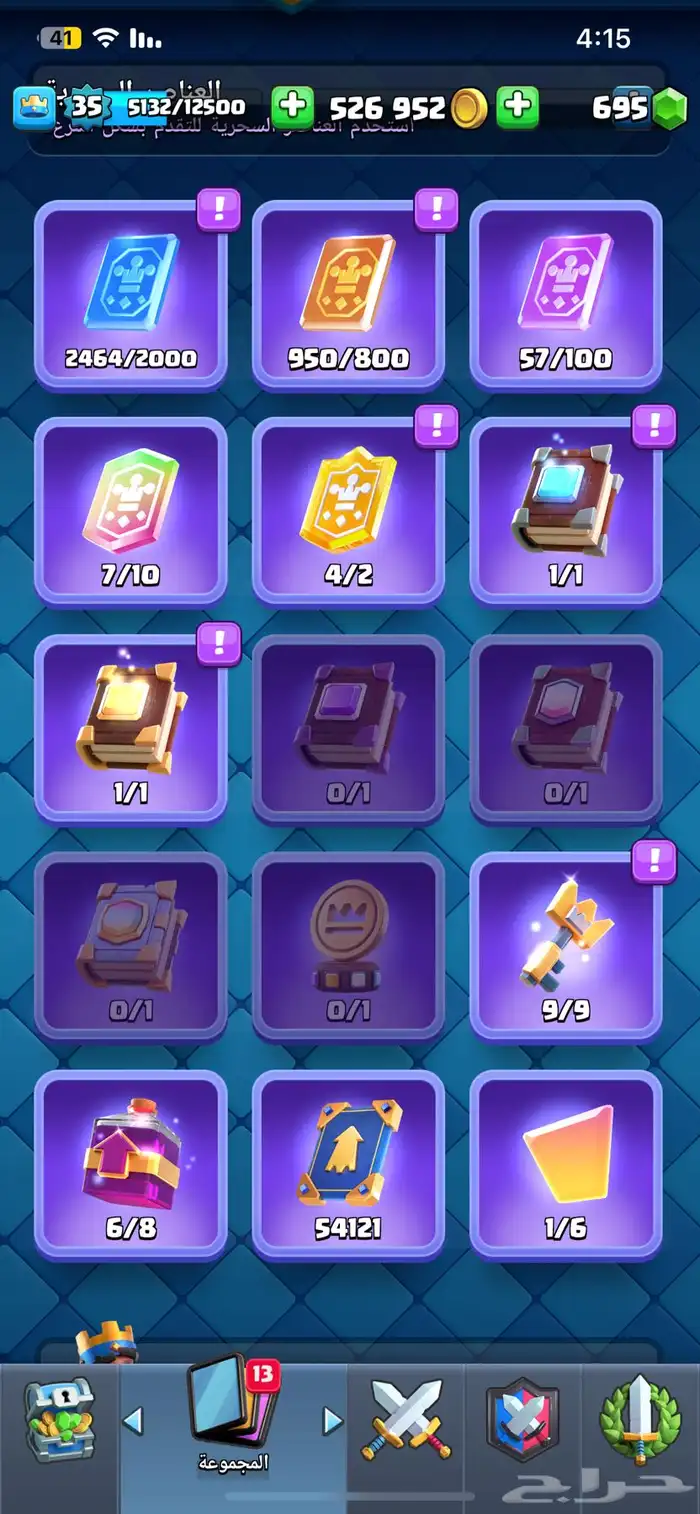
Task: Open the laurel sword events tab
Action: tap(640, 1420)
